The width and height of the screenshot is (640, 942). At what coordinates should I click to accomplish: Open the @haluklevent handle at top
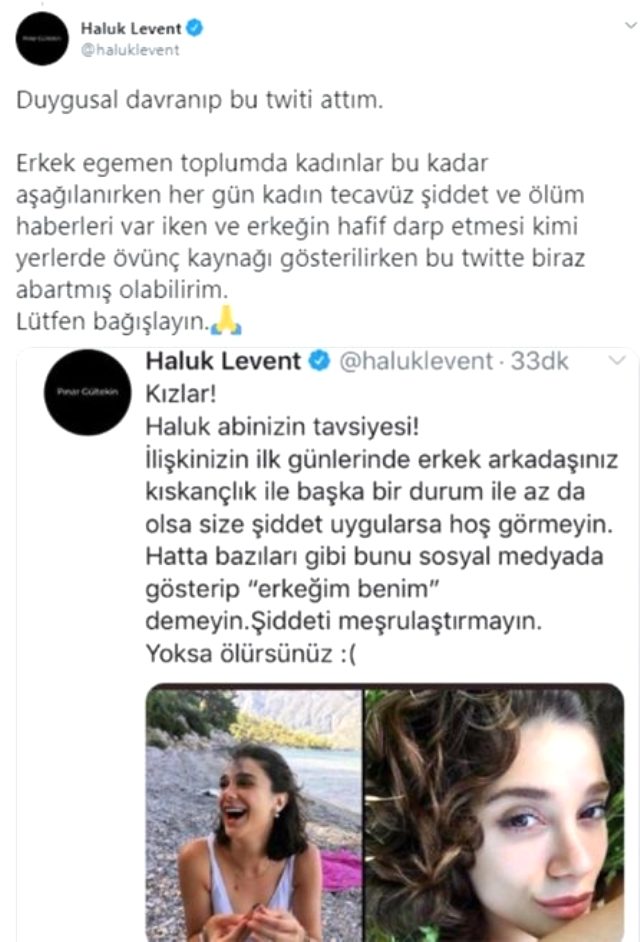click(x=130, y=49)
